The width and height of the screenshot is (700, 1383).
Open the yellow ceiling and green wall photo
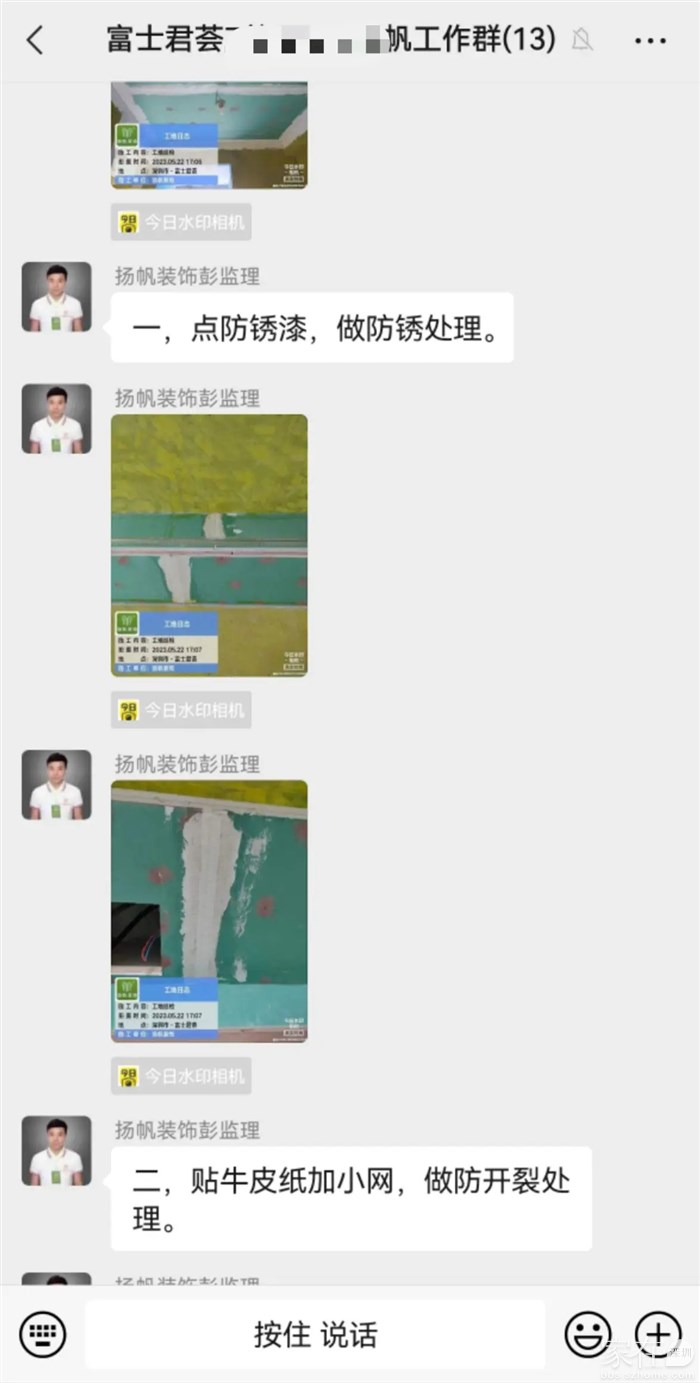pos(209,545)
